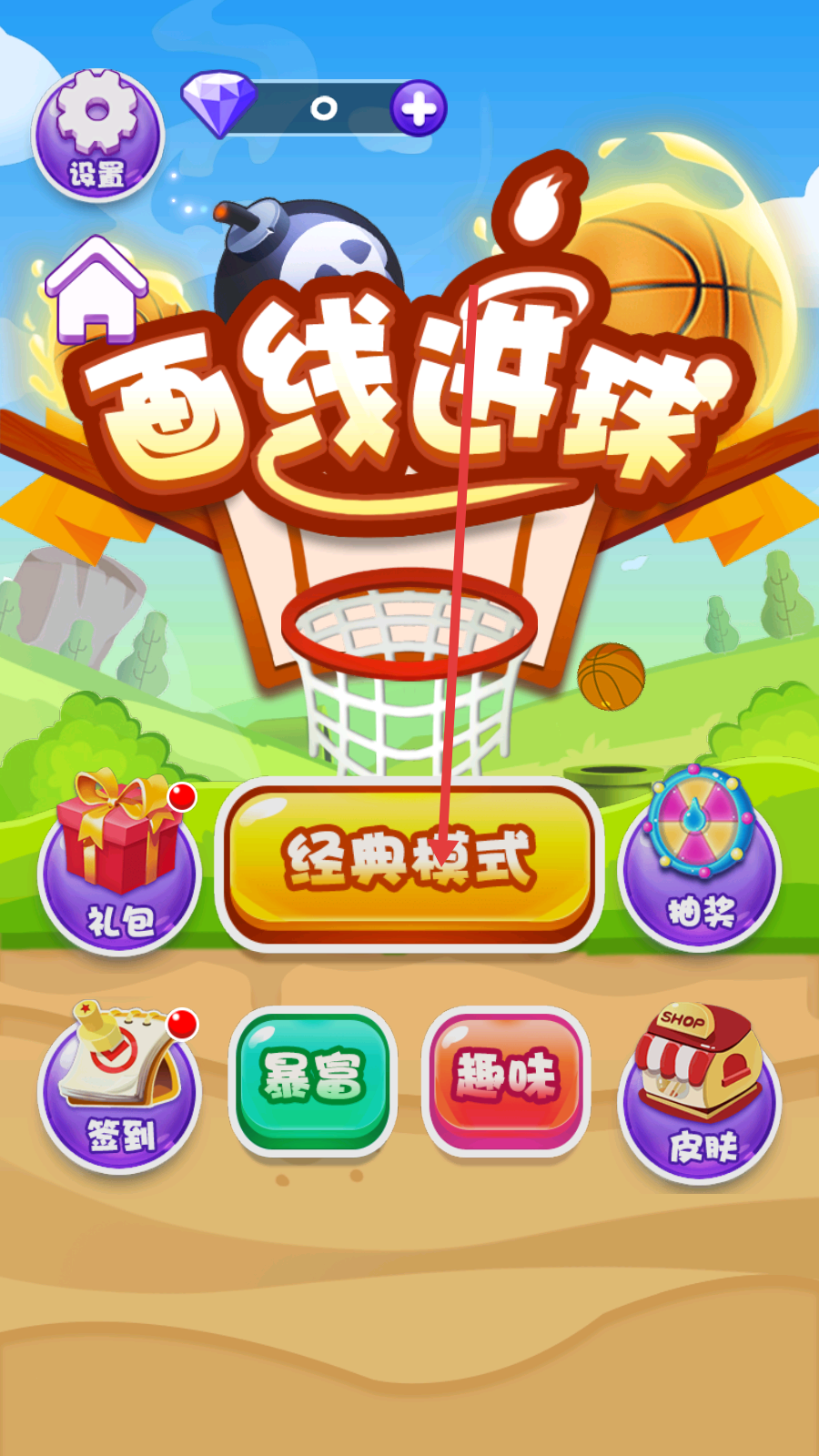The height and width of the screenshot is (1456, 819).
Task: Play the 暴富 mode
Action: coord(312,1079)
